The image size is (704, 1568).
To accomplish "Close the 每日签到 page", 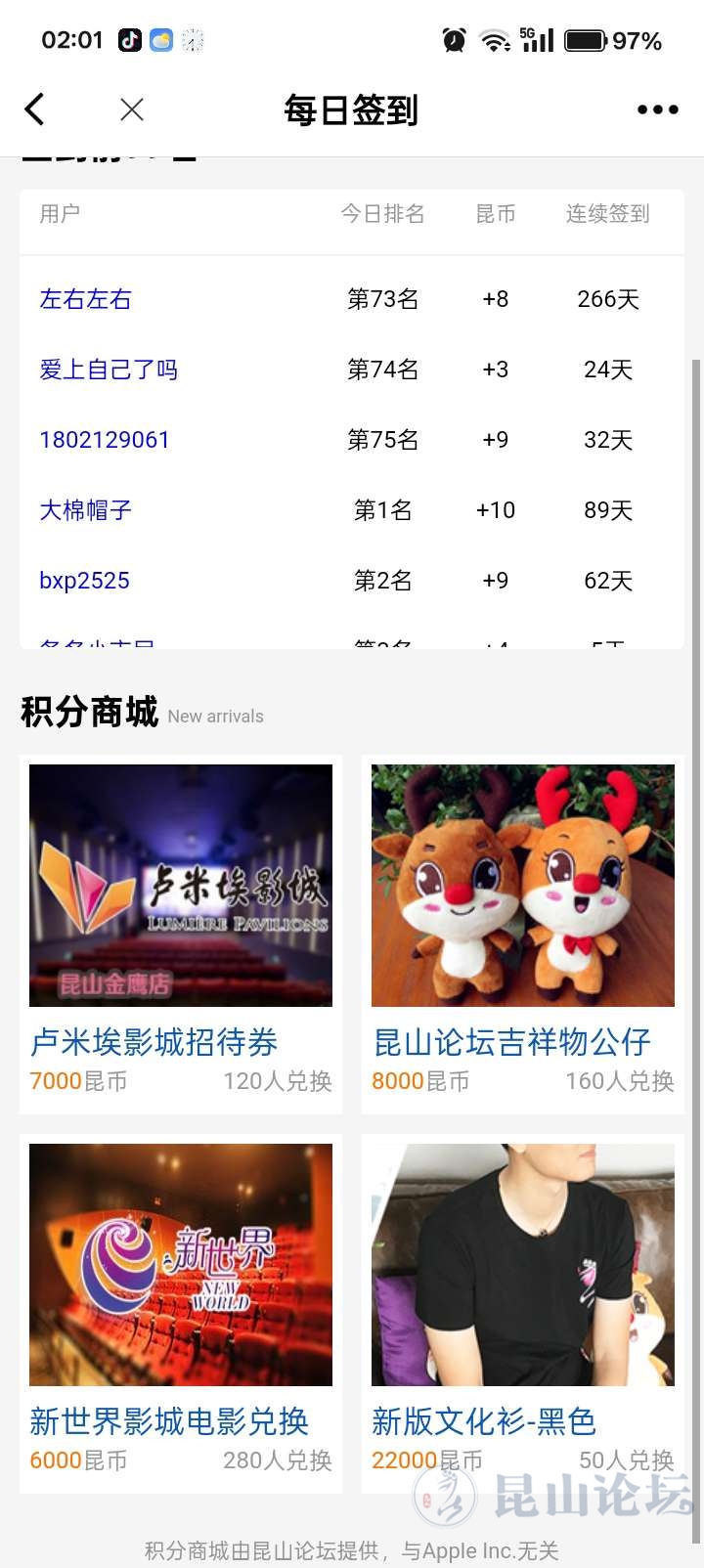I will [x=132, y=109].
